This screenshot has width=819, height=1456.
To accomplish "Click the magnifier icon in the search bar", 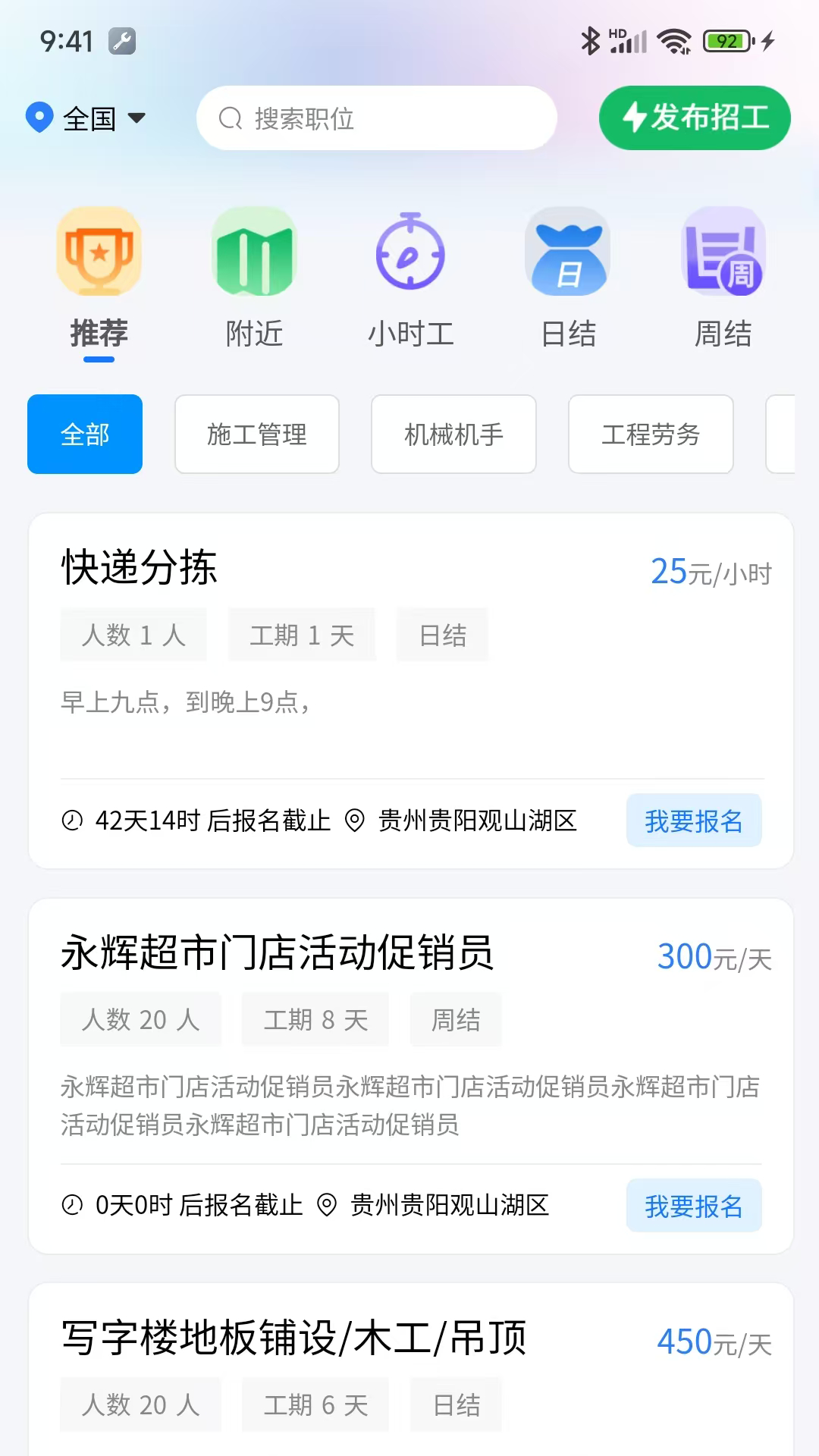I will tap(230, 118).
